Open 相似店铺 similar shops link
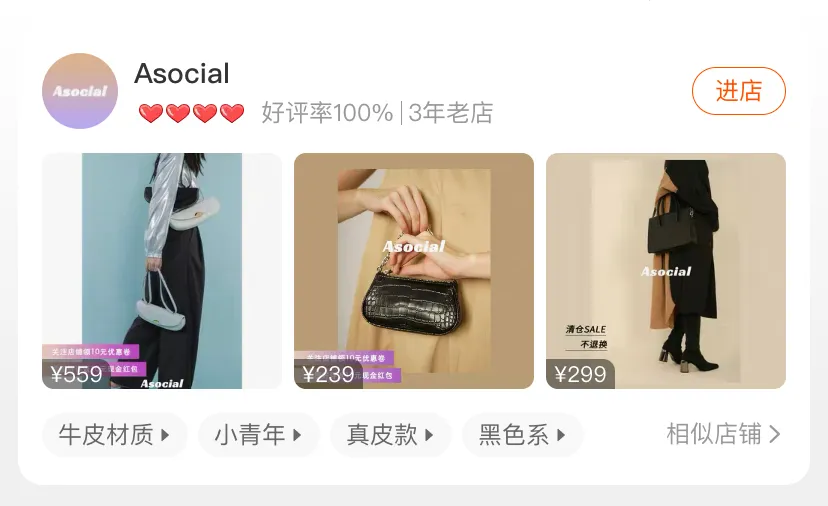Image resolution: width=828 pixels, height=506 pixels. [x=723, y=434]
